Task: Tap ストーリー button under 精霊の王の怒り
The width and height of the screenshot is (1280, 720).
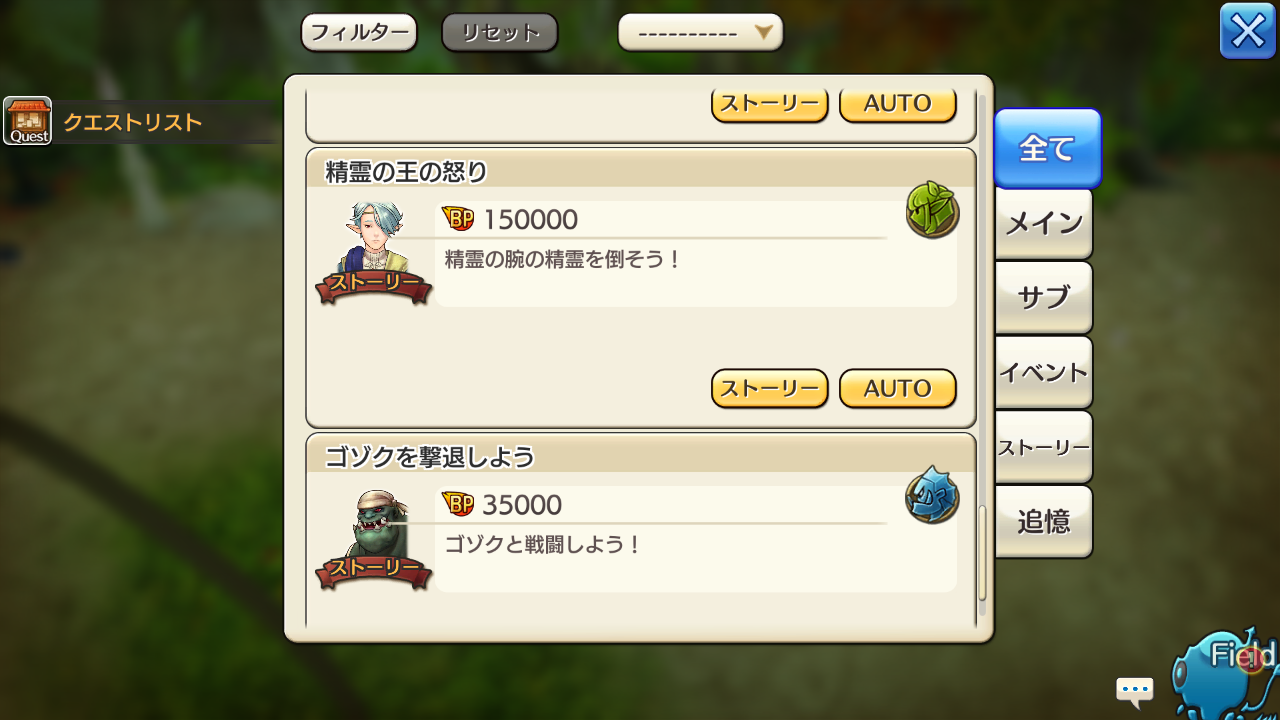Action: (769, 388)
